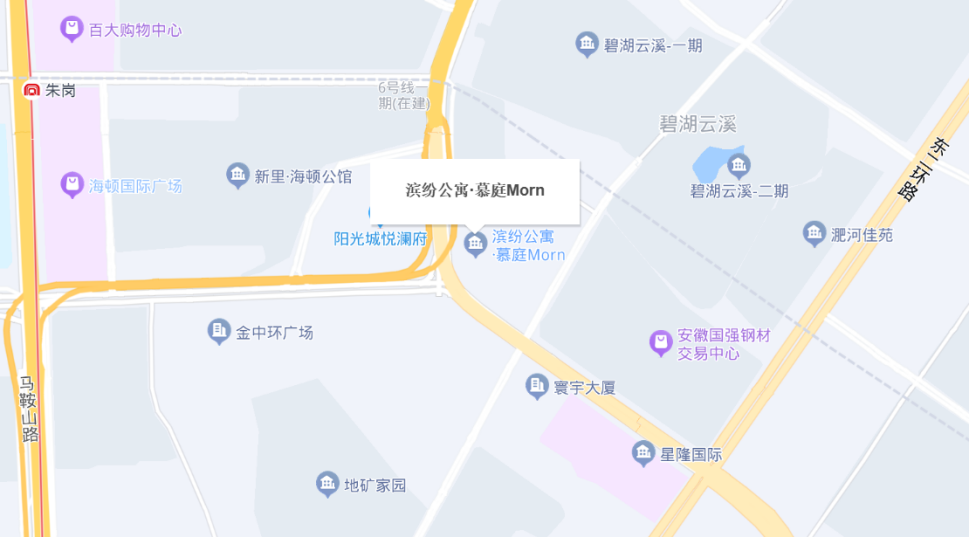Select the 金中环广场 building marker
Screen dimensions: 969x537
tap(219, 331)
